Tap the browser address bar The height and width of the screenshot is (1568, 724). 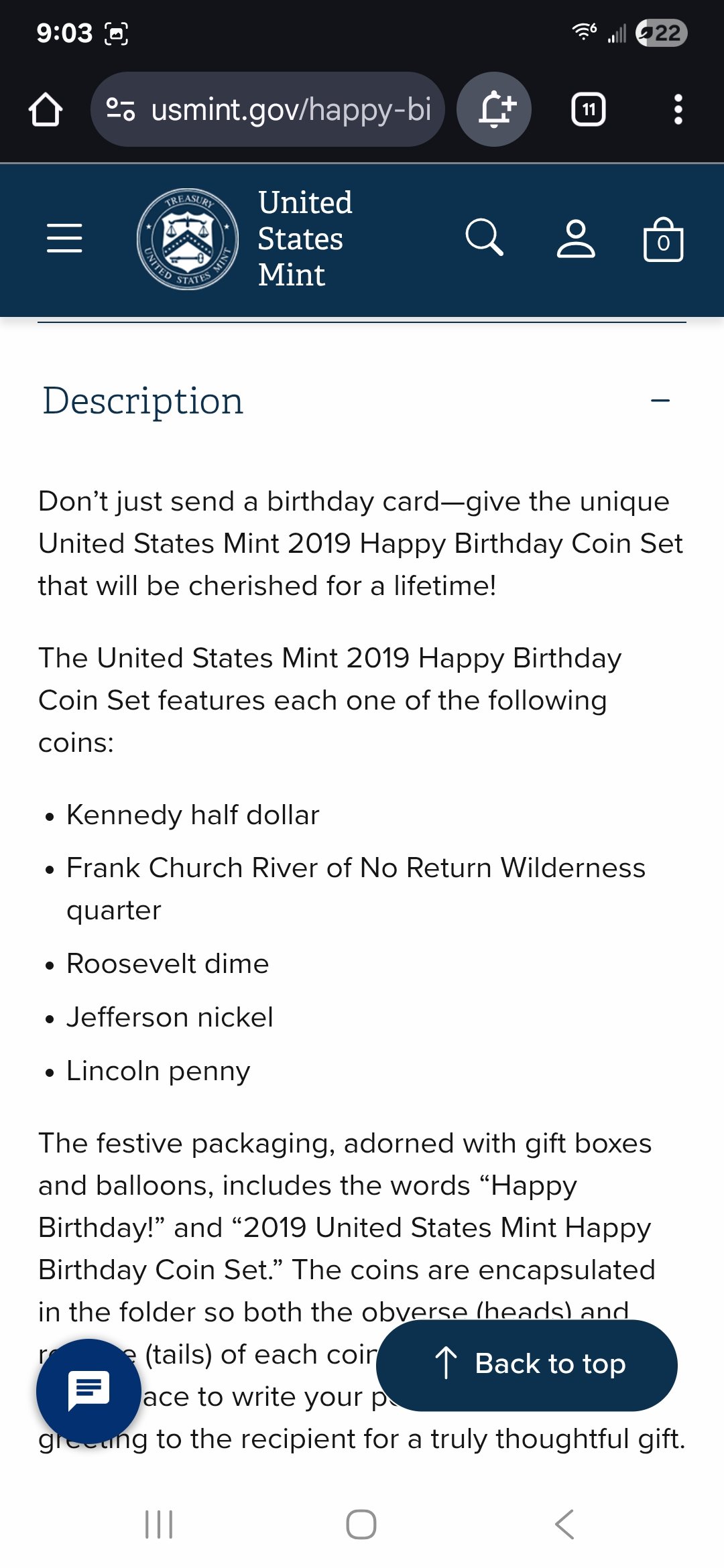pos(267,109)
